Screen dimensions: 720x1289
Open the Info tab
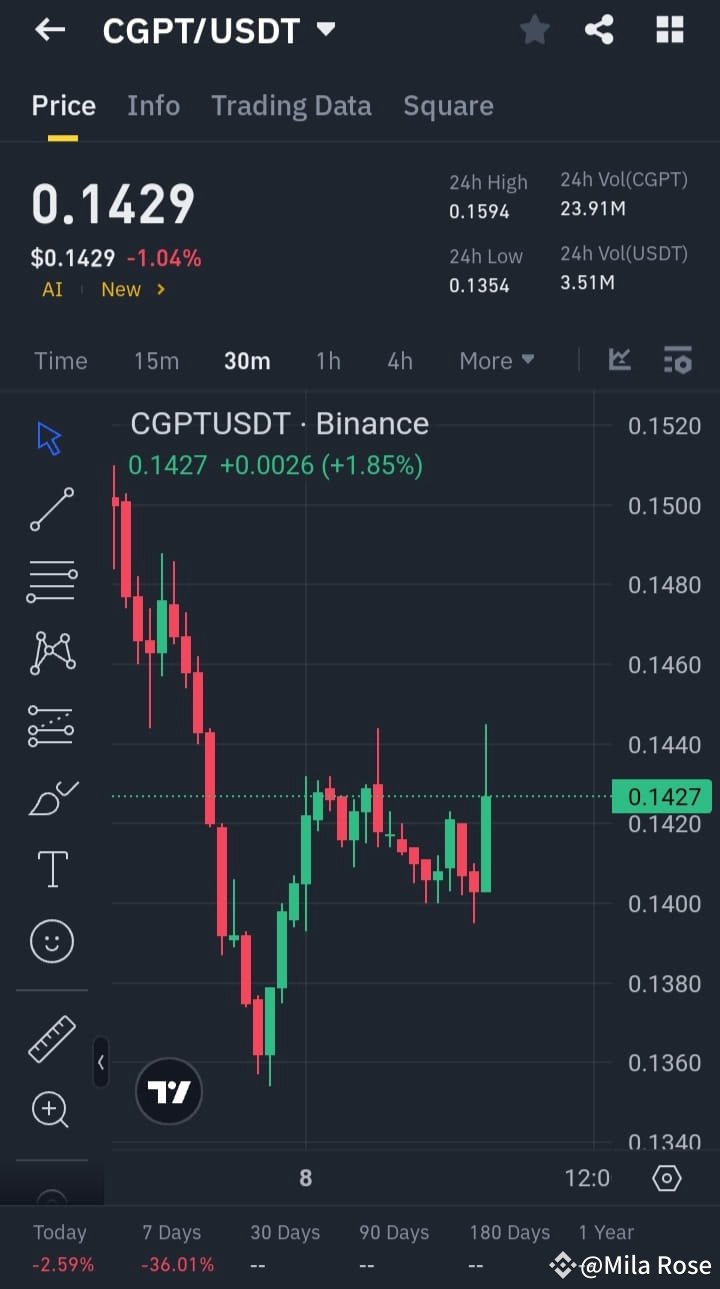coord(153,105)
